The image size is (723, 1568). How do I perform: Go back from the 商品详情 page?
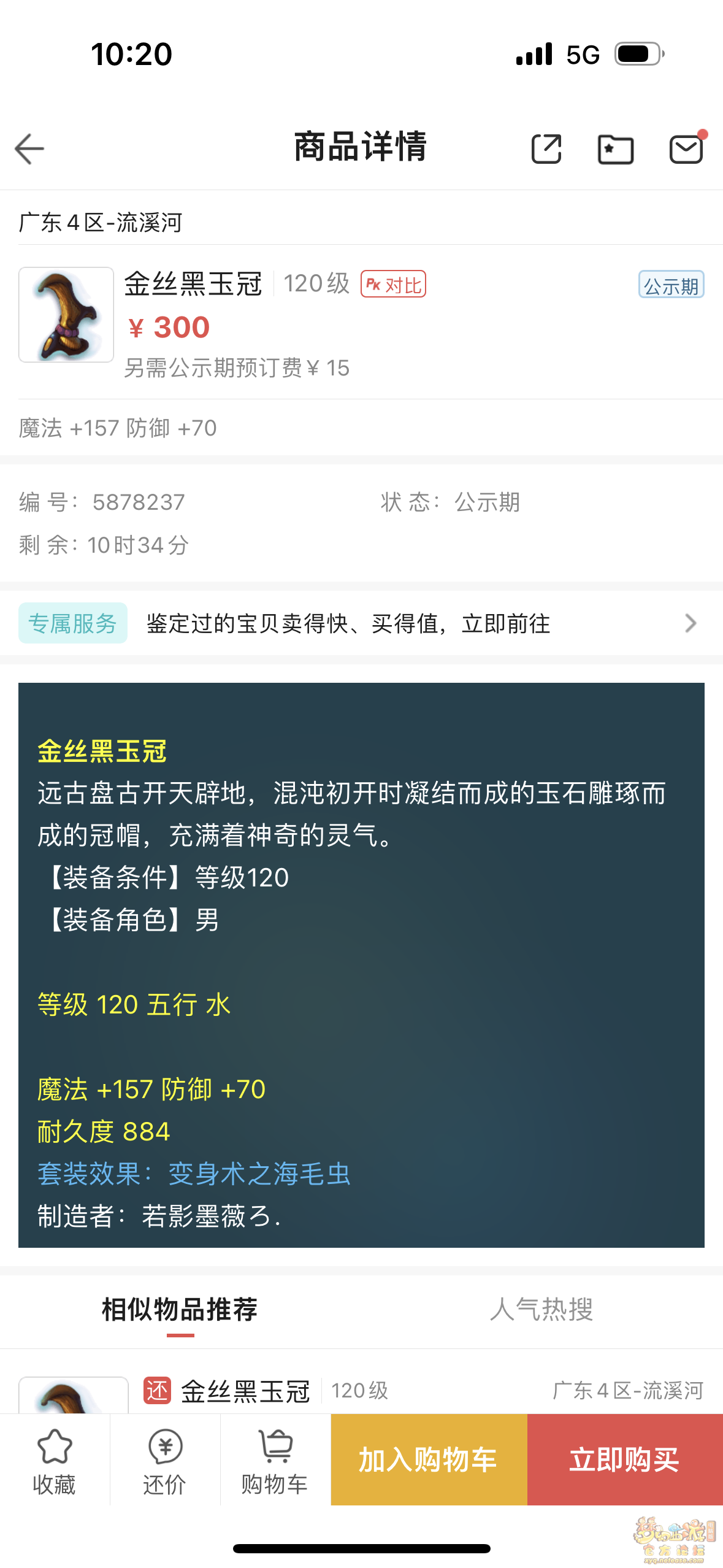(29, 149)
